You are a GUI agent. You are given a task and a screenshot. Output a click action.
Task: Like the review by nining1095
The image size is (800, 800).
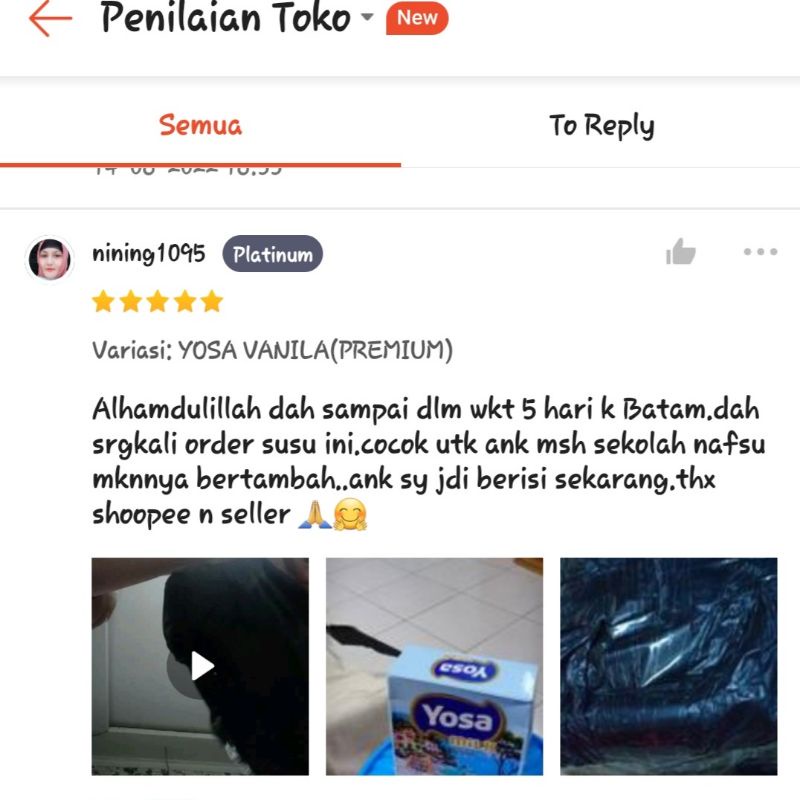click(681, 253)
